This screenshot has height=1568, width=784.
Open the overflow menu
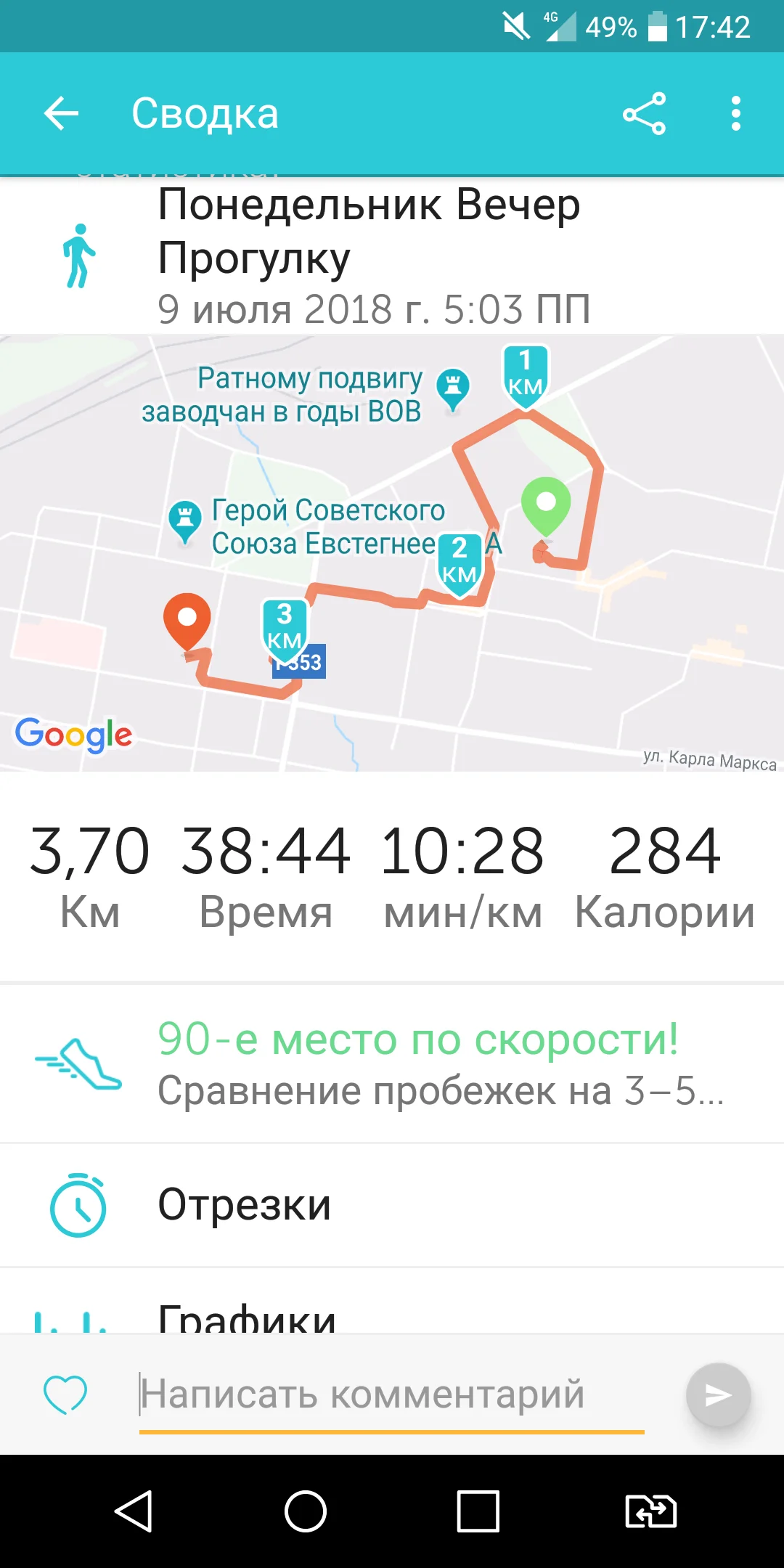point(736,114)
